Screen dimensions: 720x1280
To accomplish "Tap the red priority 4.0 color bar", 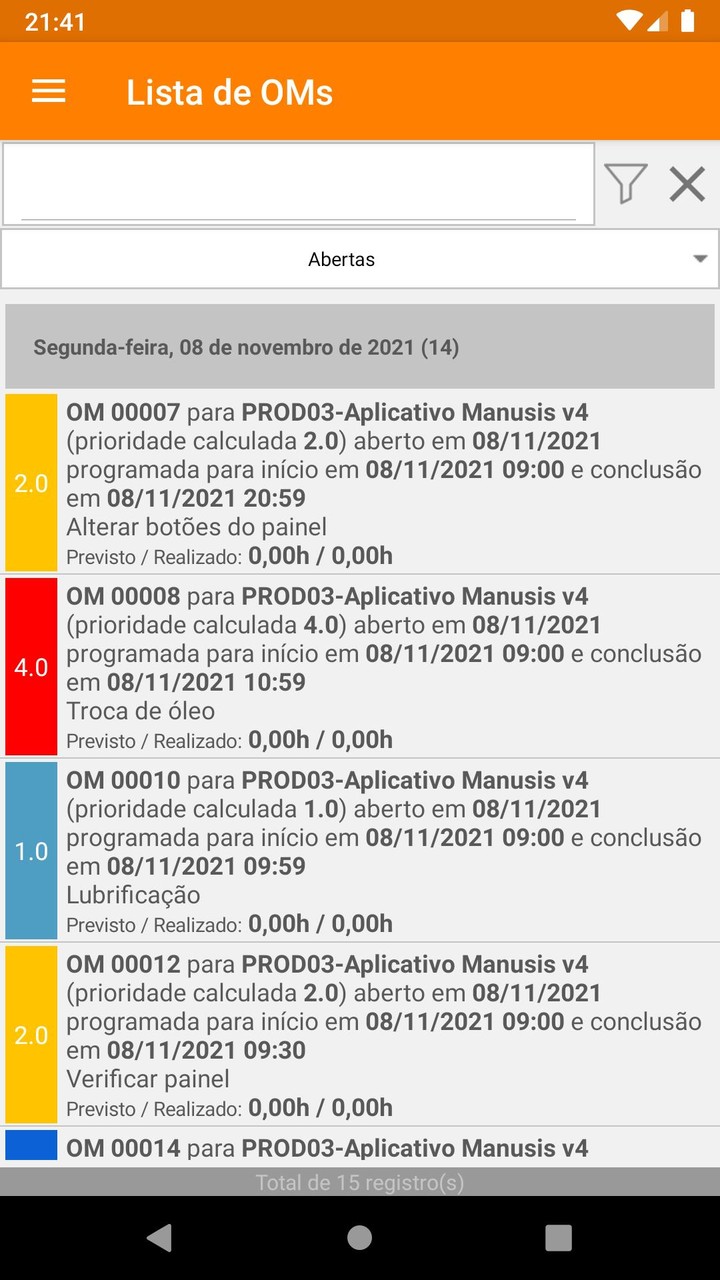I will 30,666.
